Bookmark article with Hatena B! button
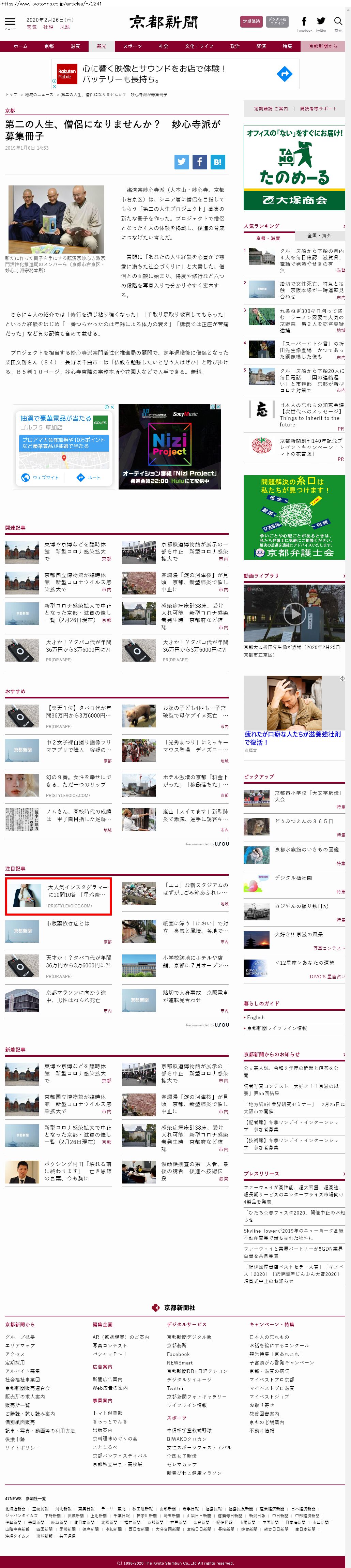Screen dimensions: 351x1568 tap(218, 162)
